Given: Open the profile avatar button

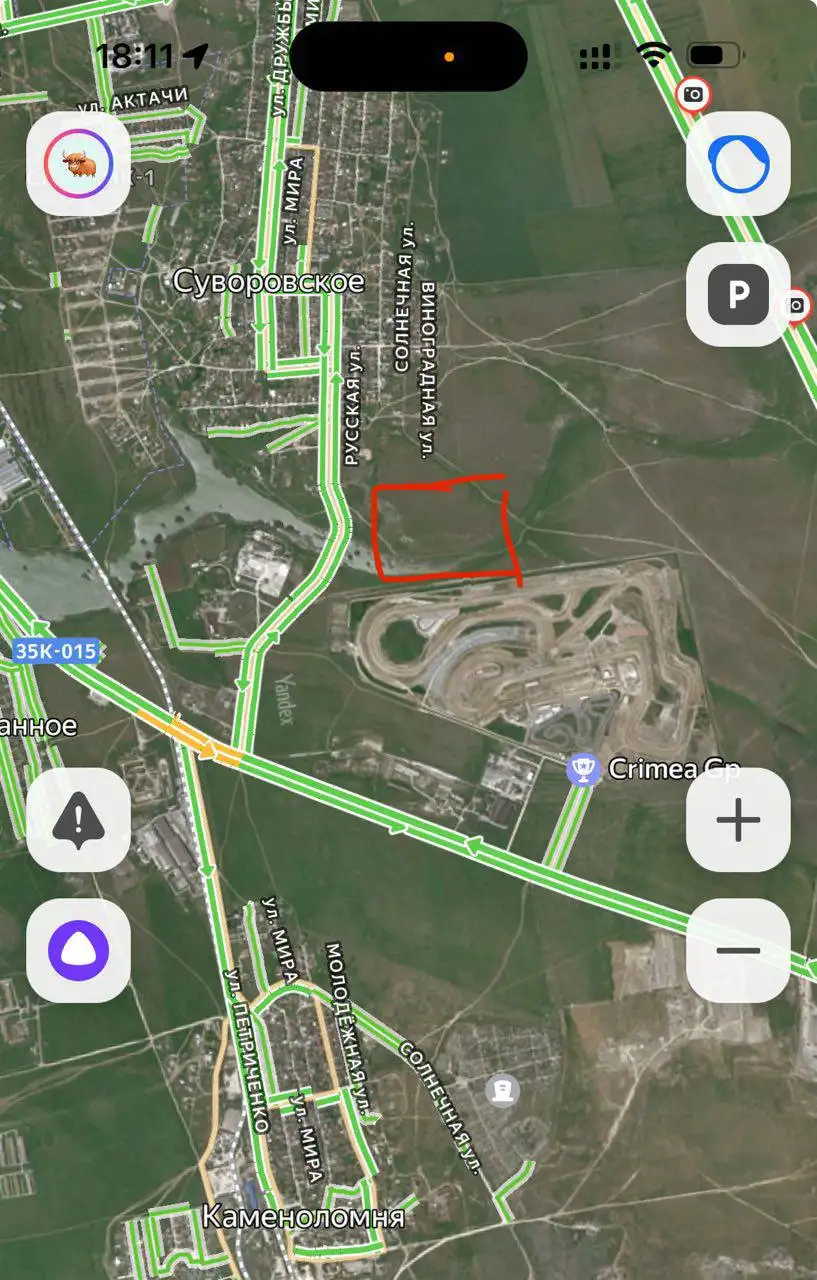Looking at the screenshot, I should 78,164.
